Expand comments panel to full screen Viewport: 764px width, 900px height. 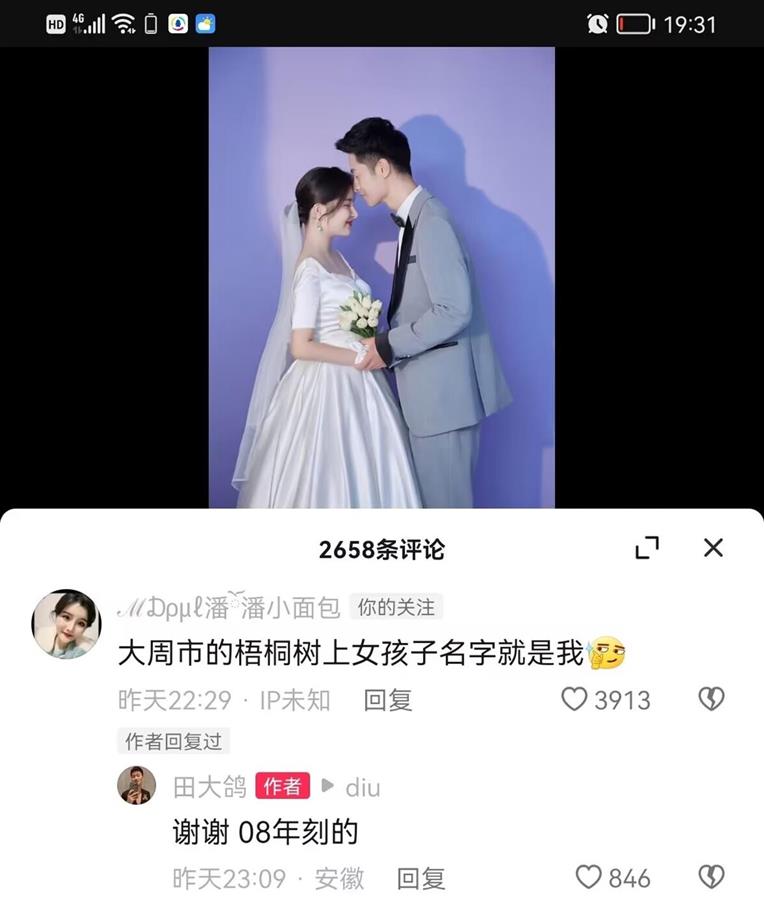pyautogui.click(x=647, y=547)
